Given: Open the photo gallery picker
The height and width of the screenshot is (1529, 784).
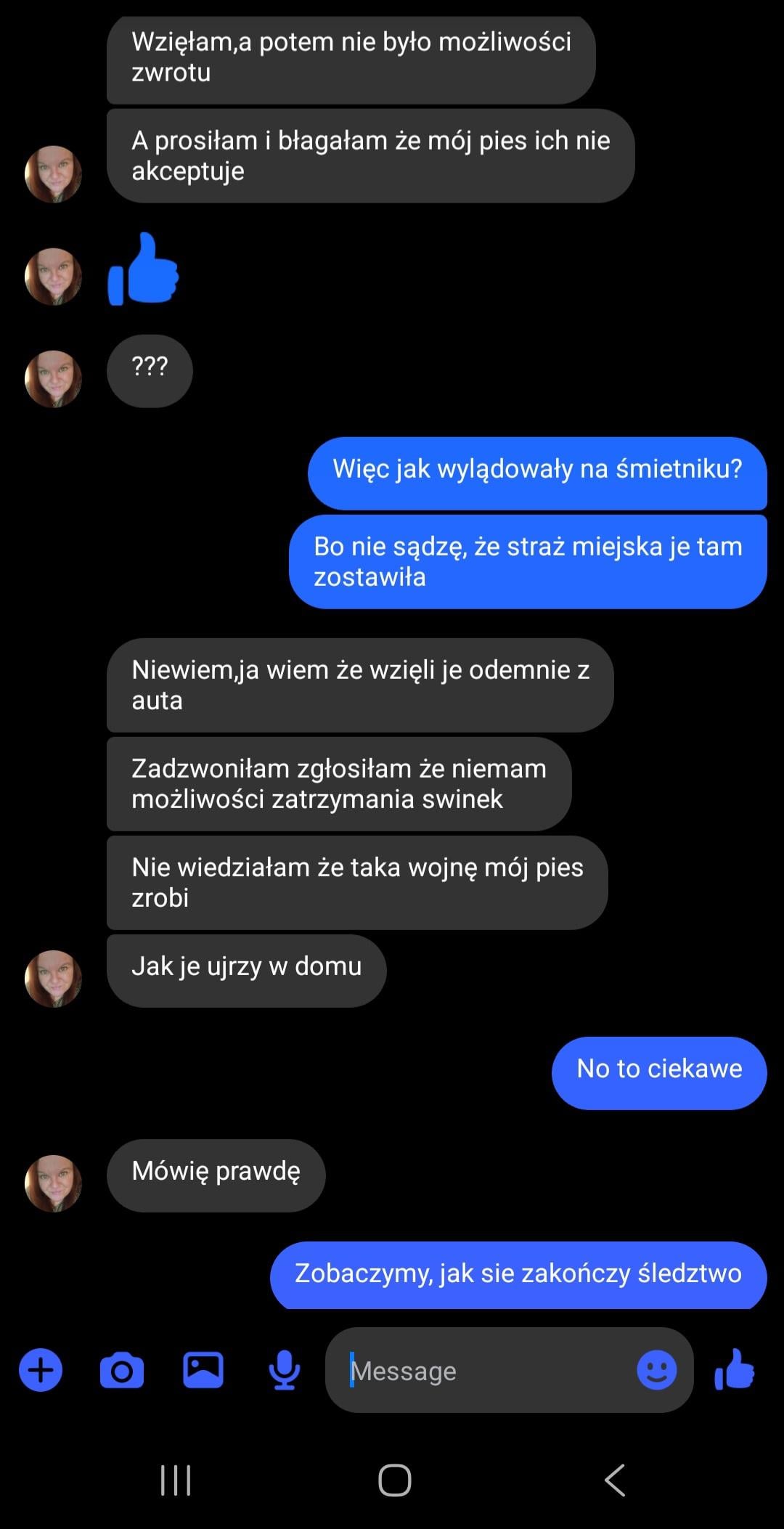Looking at the screenshot, I should [203, 1371].
